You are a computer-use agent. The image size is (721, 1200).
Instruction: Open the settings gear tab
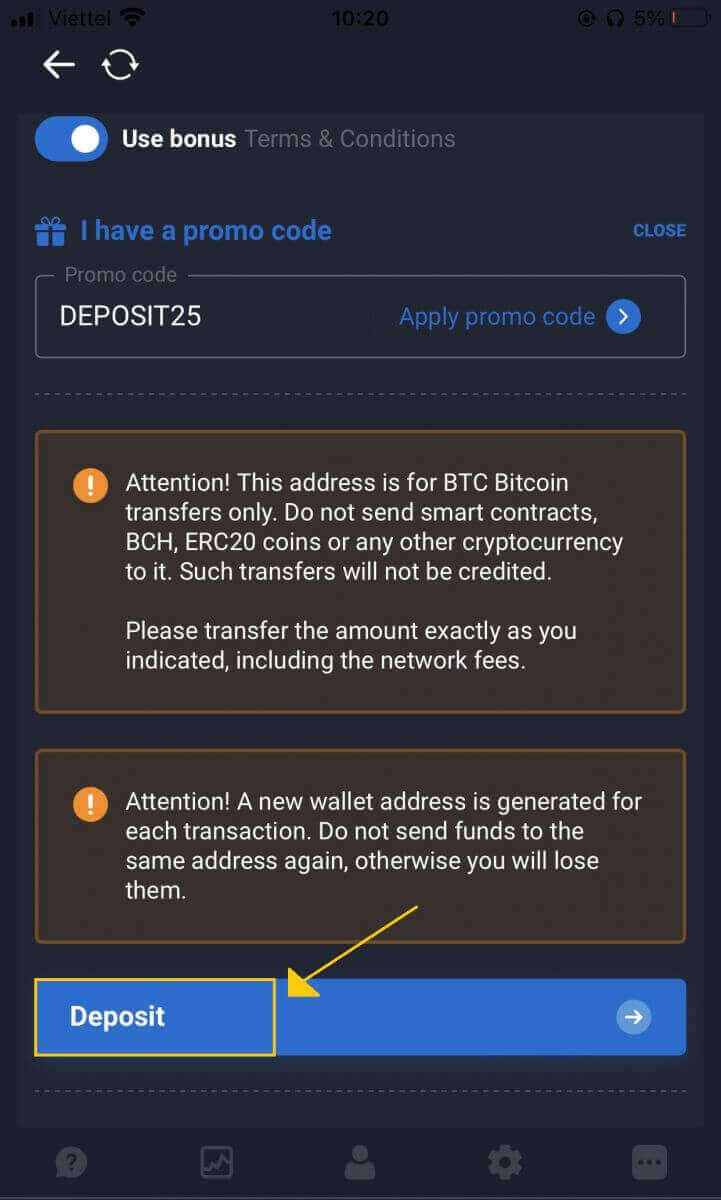pos(505,1162)
